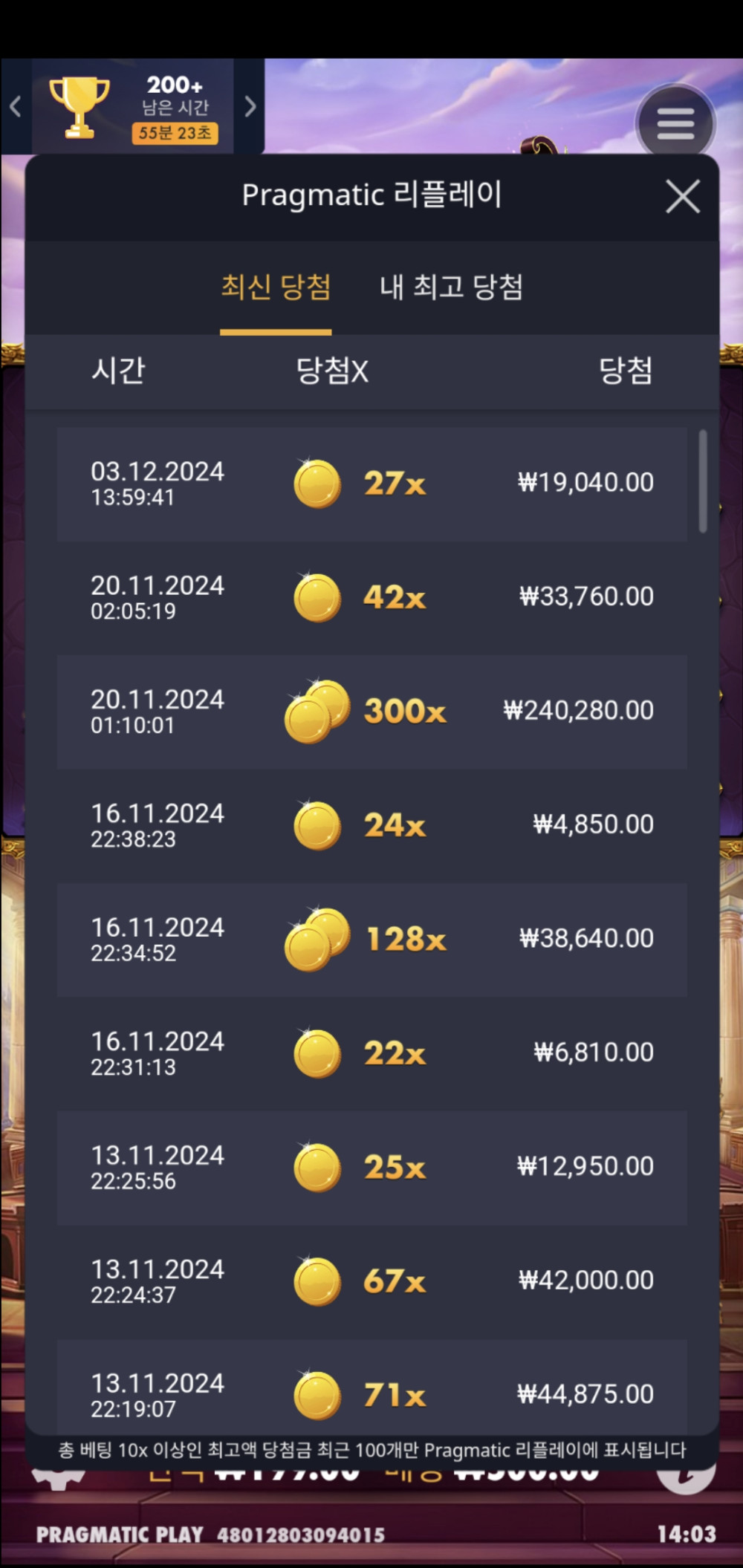Switch to the 내 최고 당첨 tab
This screenshot has width=743, height=1568.
coord(451,287)
